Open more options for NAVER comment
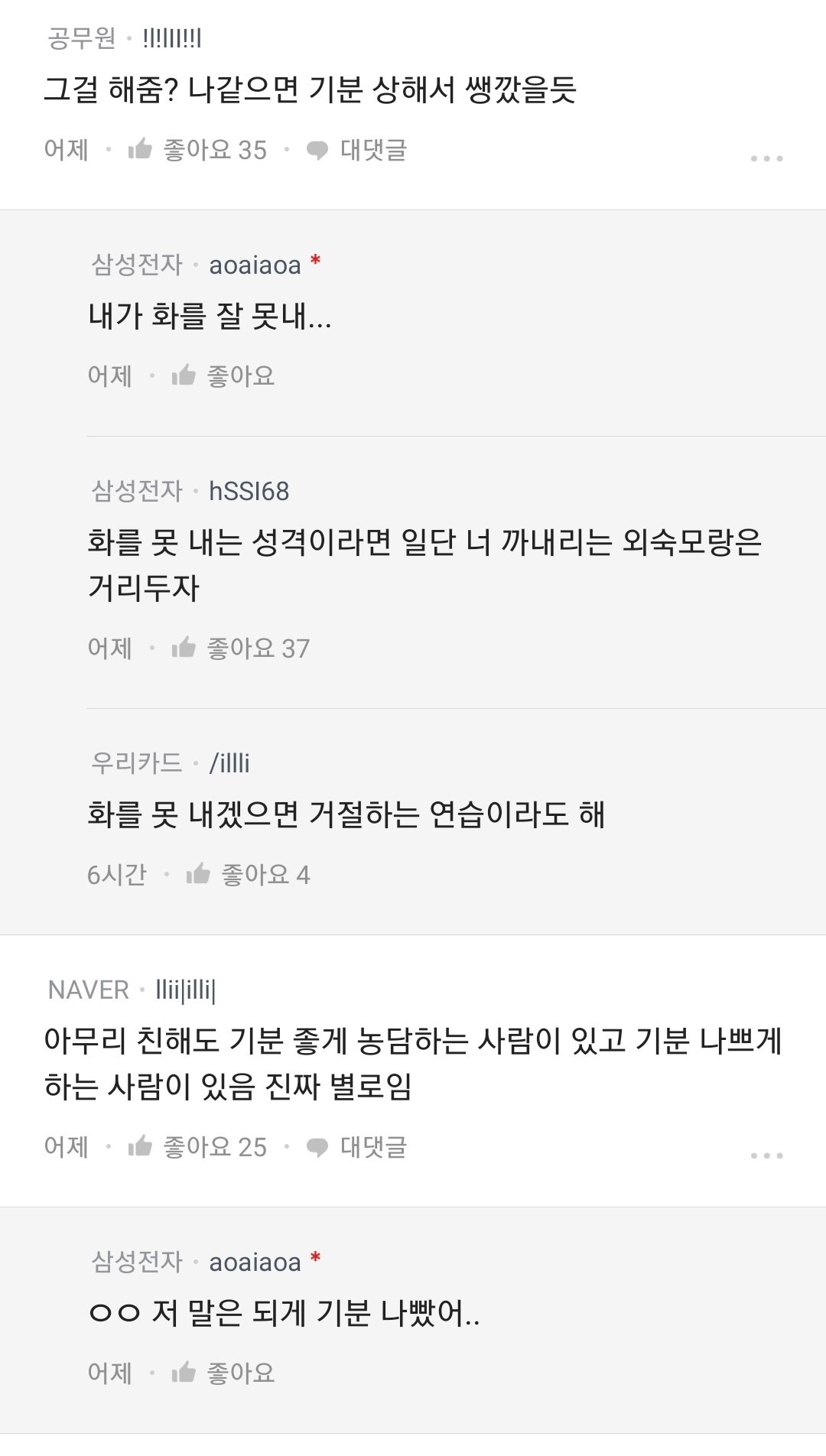The image size is (826, 1456). [766, 1155]
